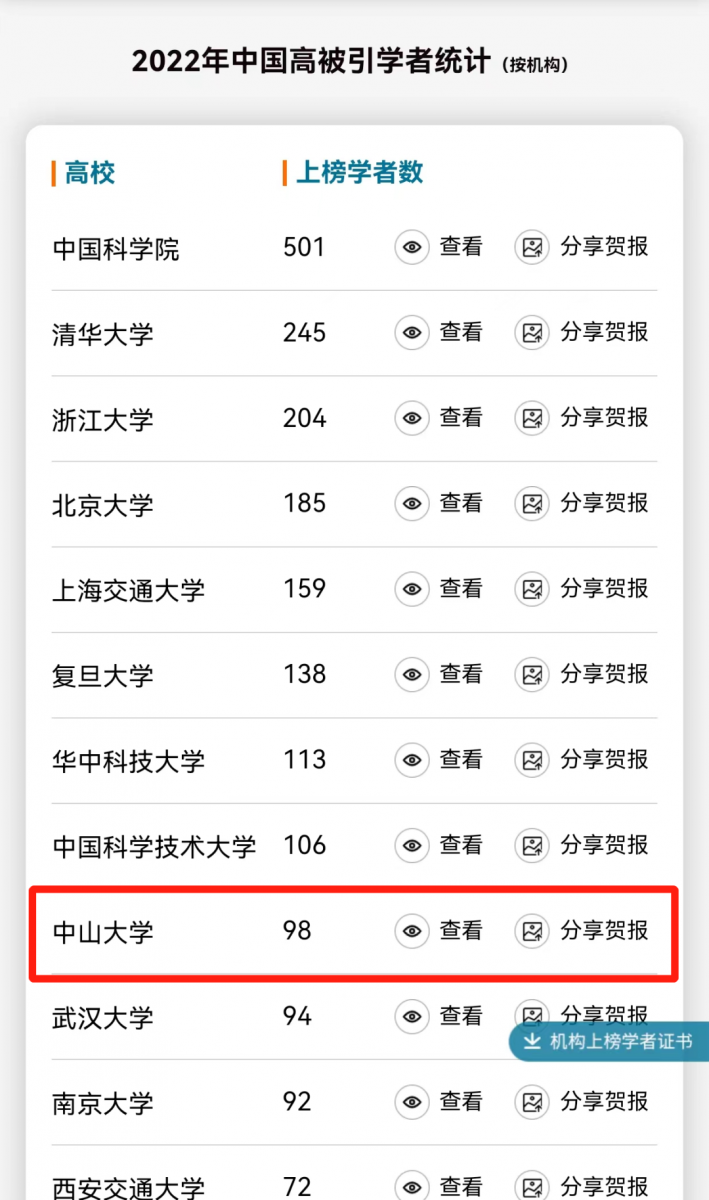Share 中国科学院 congratulation report
Viewport: 709px width, 1200px height.
(582, 247)
